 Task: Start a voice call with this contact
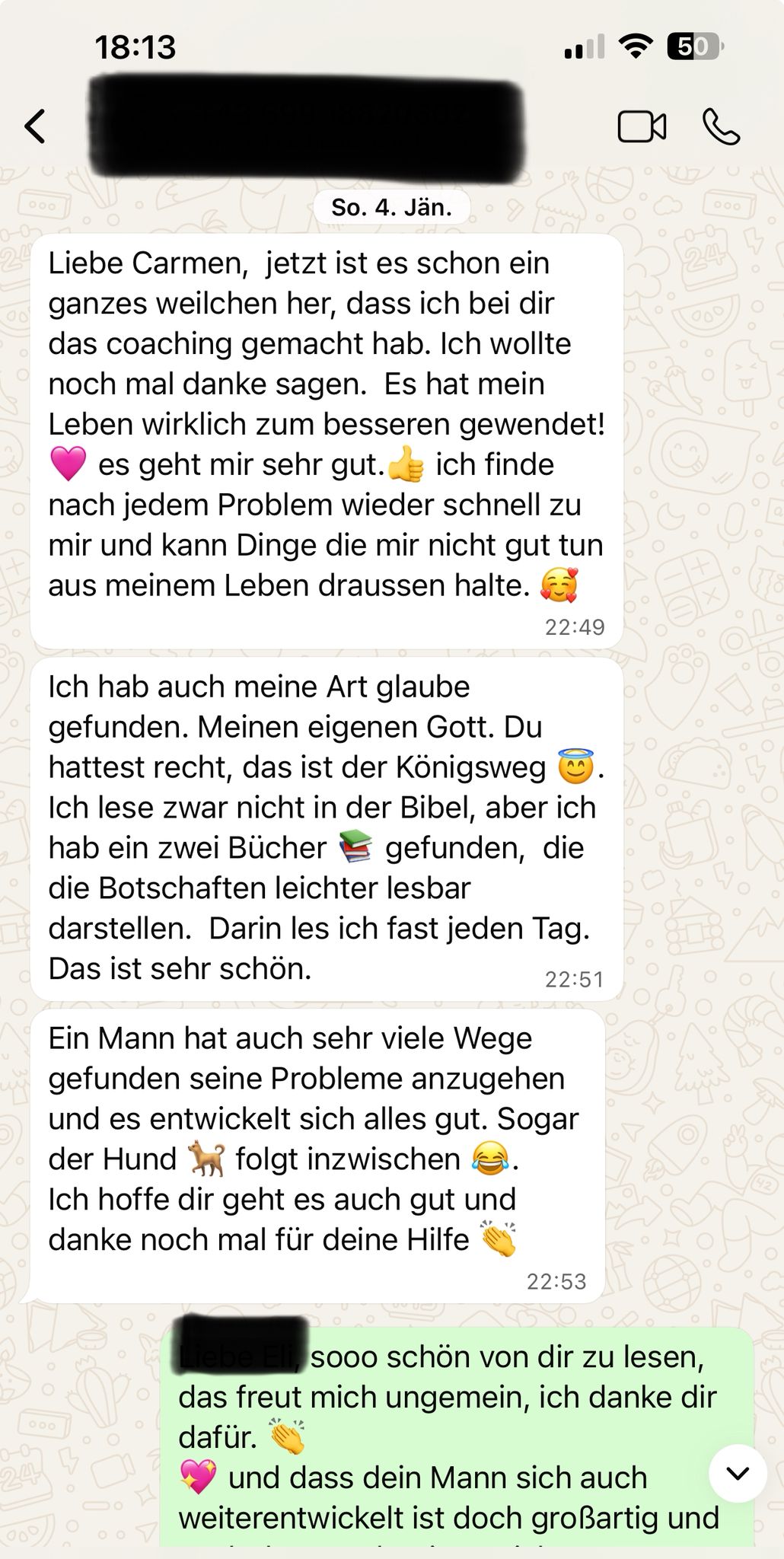coord(720,127)
